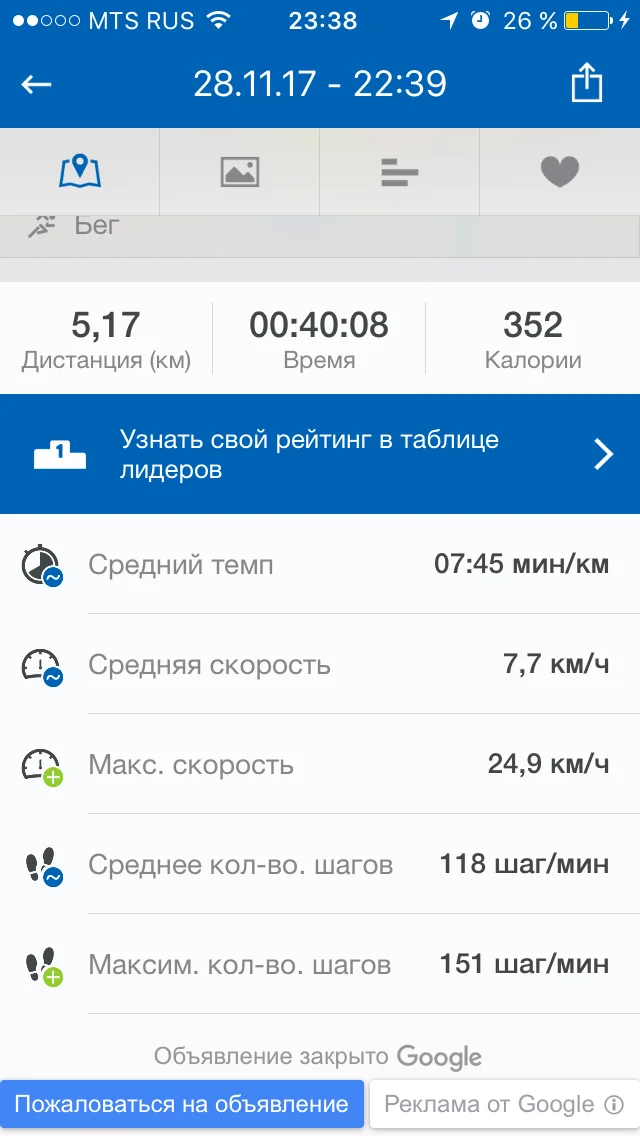Open the leaderboard rating banner

pyautogui.click(x=320, y=454)
